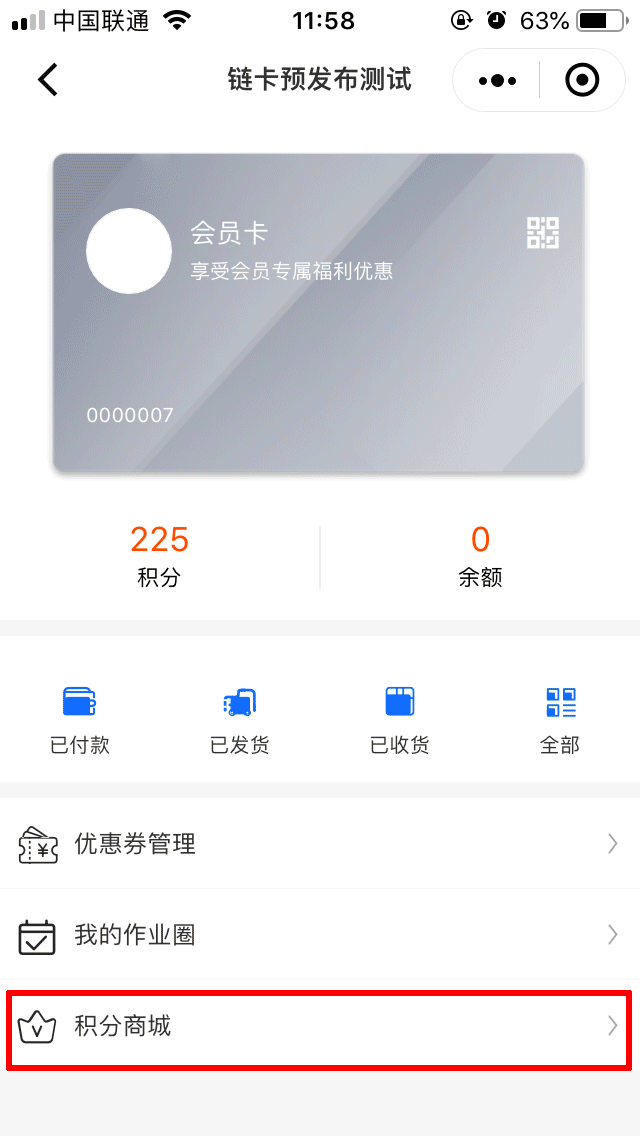The height and width of the screenshot is (1136, 640).
Task: Open 优惠券管理 coupon management
Action: coord(318,844)
